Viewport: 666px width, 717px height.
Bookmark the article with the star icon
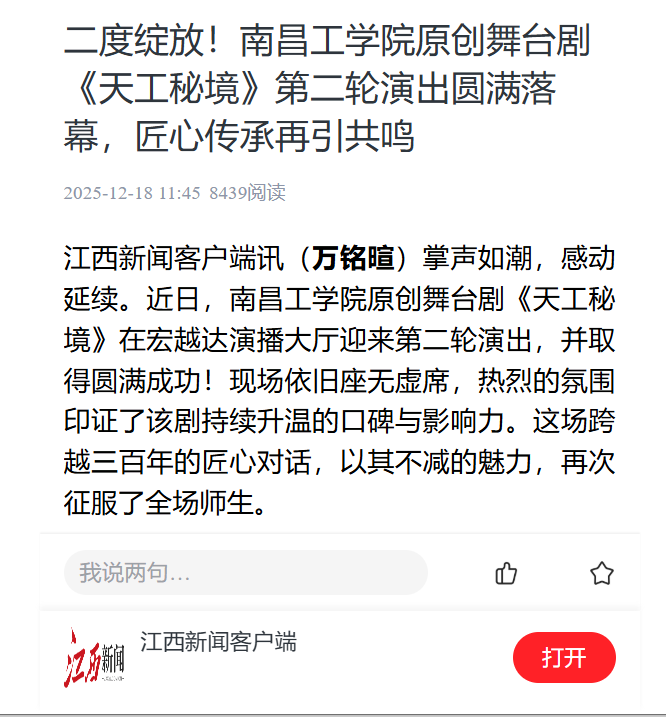pos(601,573)
